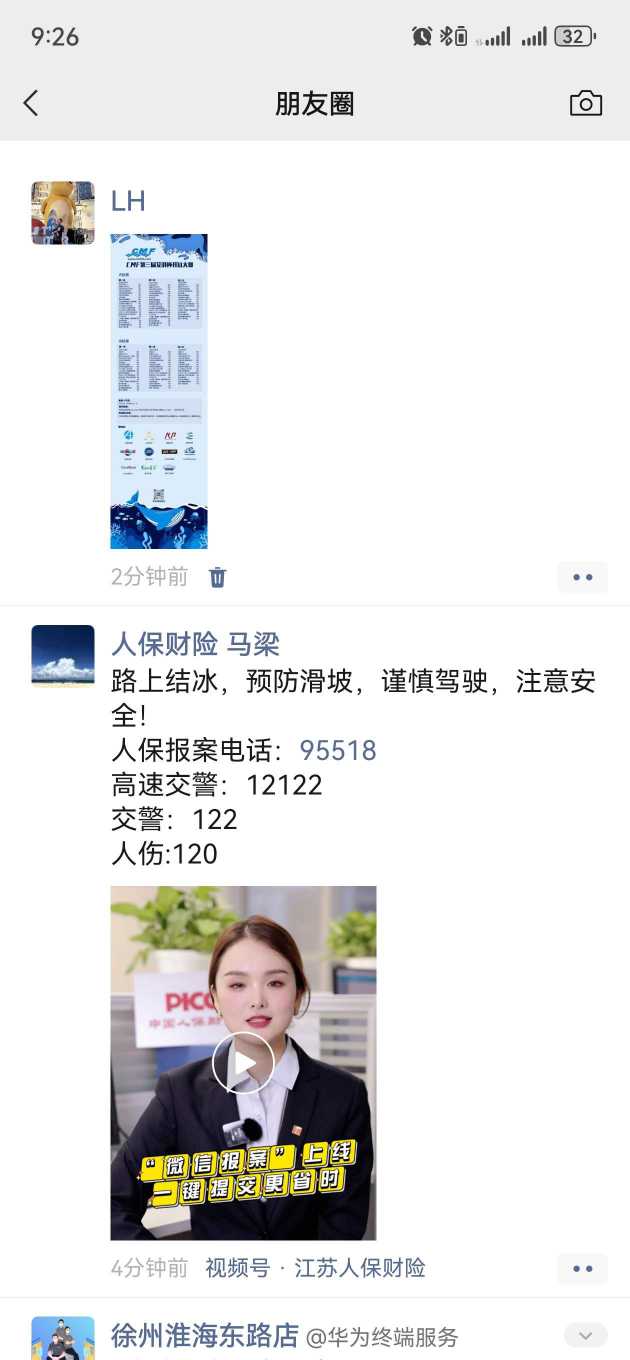Delete LH's post with the trash icon
The image size is (630, 1360).
pyautogui.click(x=217, y=577)
